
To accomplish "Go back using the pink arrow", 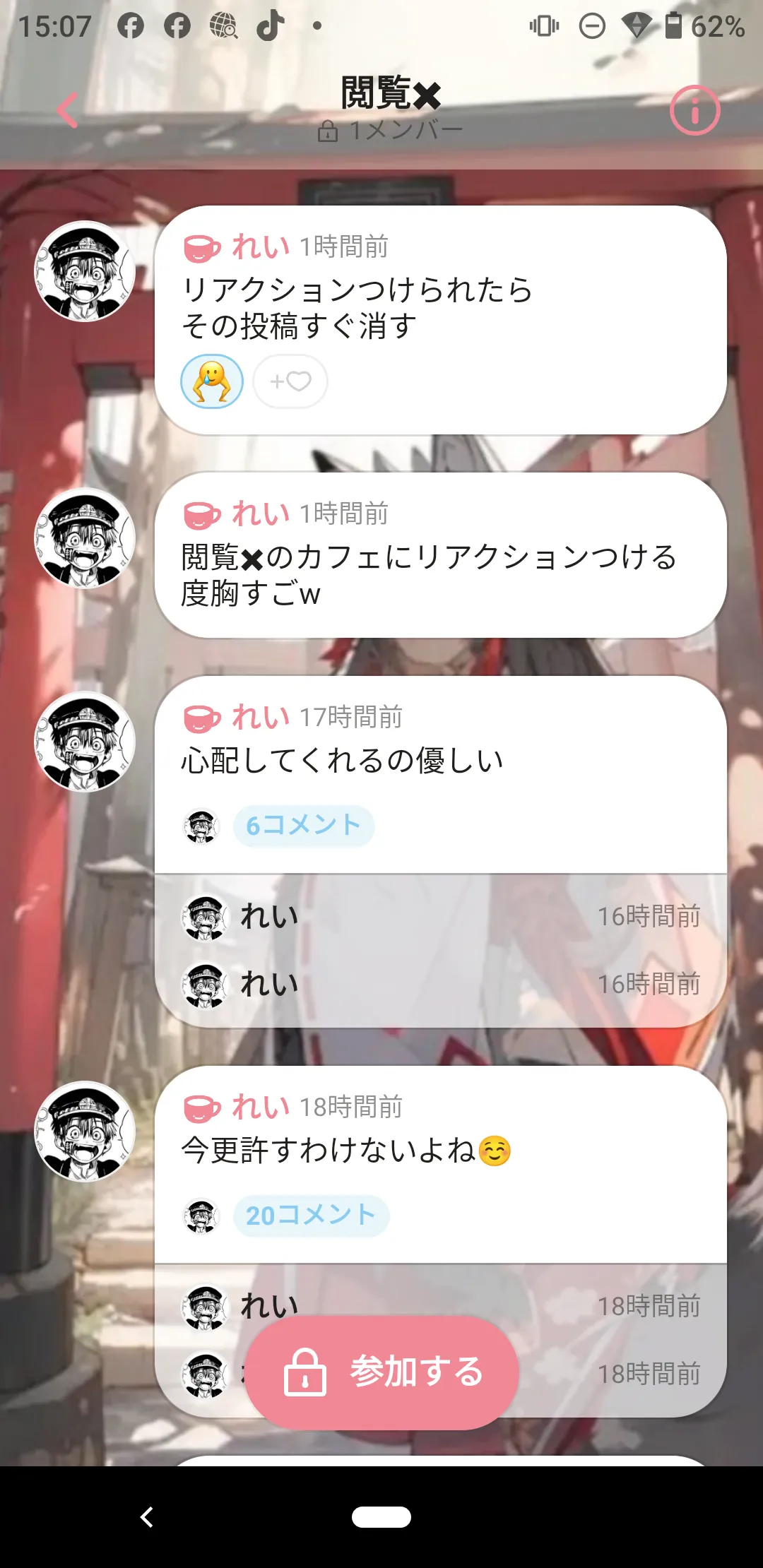I will (x=67, y=111).
